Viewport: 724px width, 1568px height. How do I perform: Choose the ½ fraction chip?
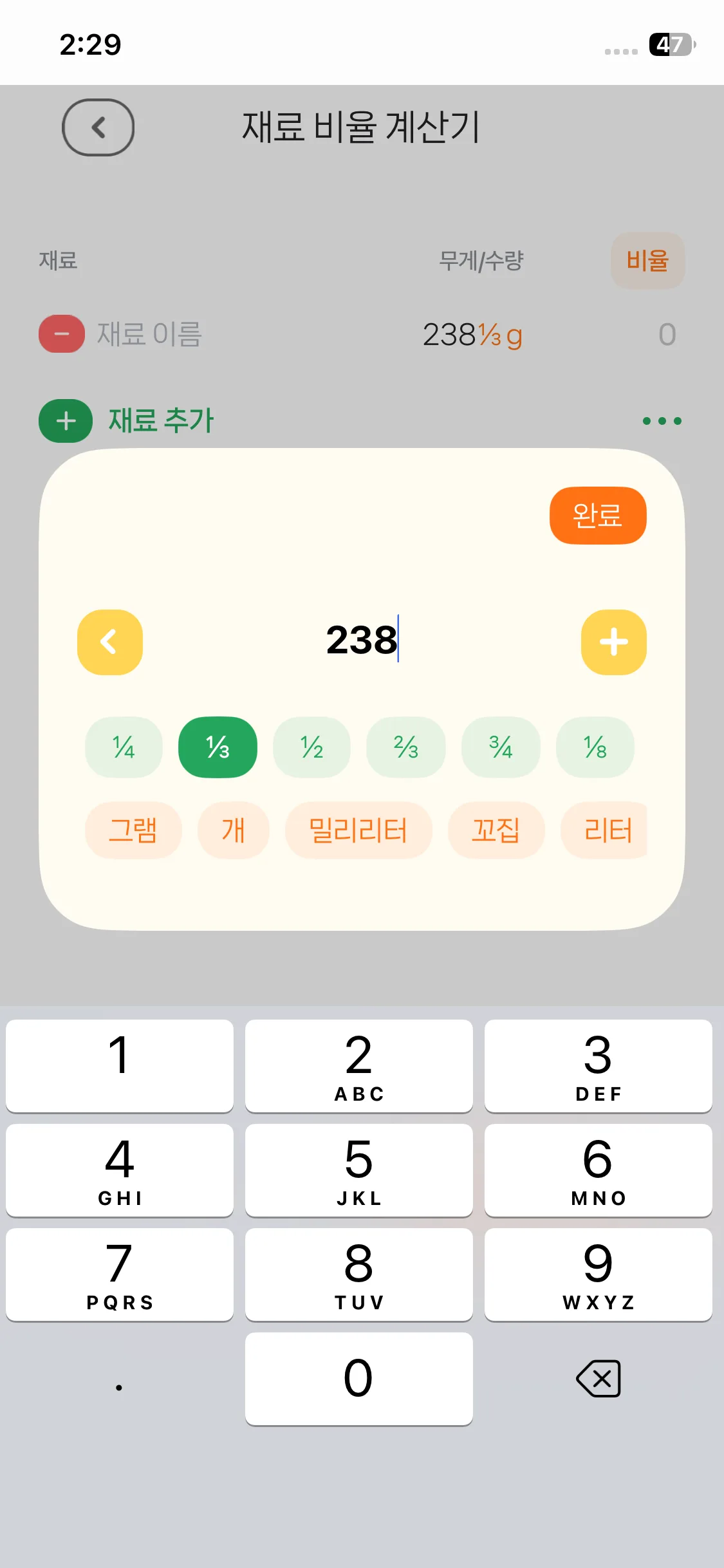point(311,747)
